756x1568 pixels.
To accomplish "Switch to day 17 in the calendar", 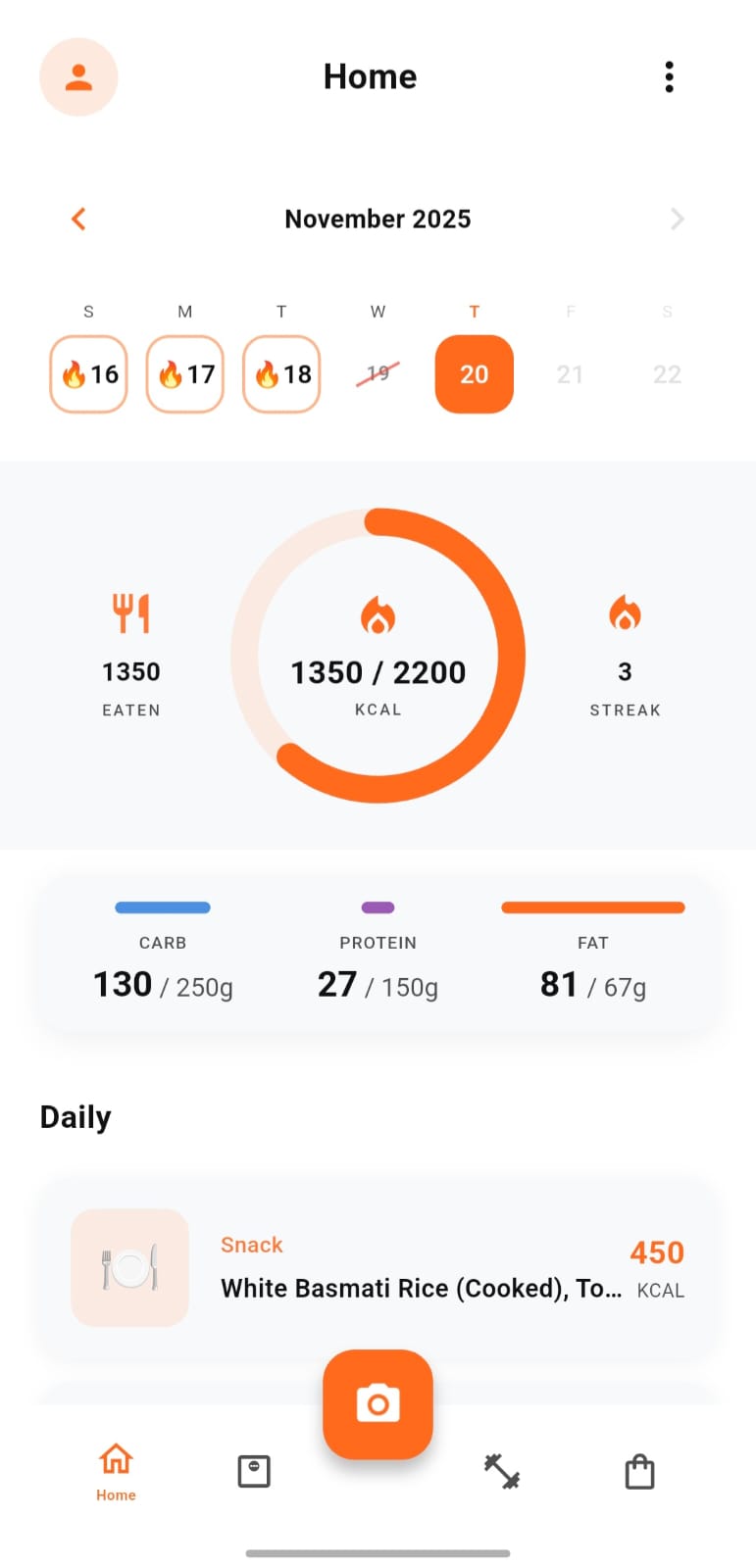I will click(184, 373).
